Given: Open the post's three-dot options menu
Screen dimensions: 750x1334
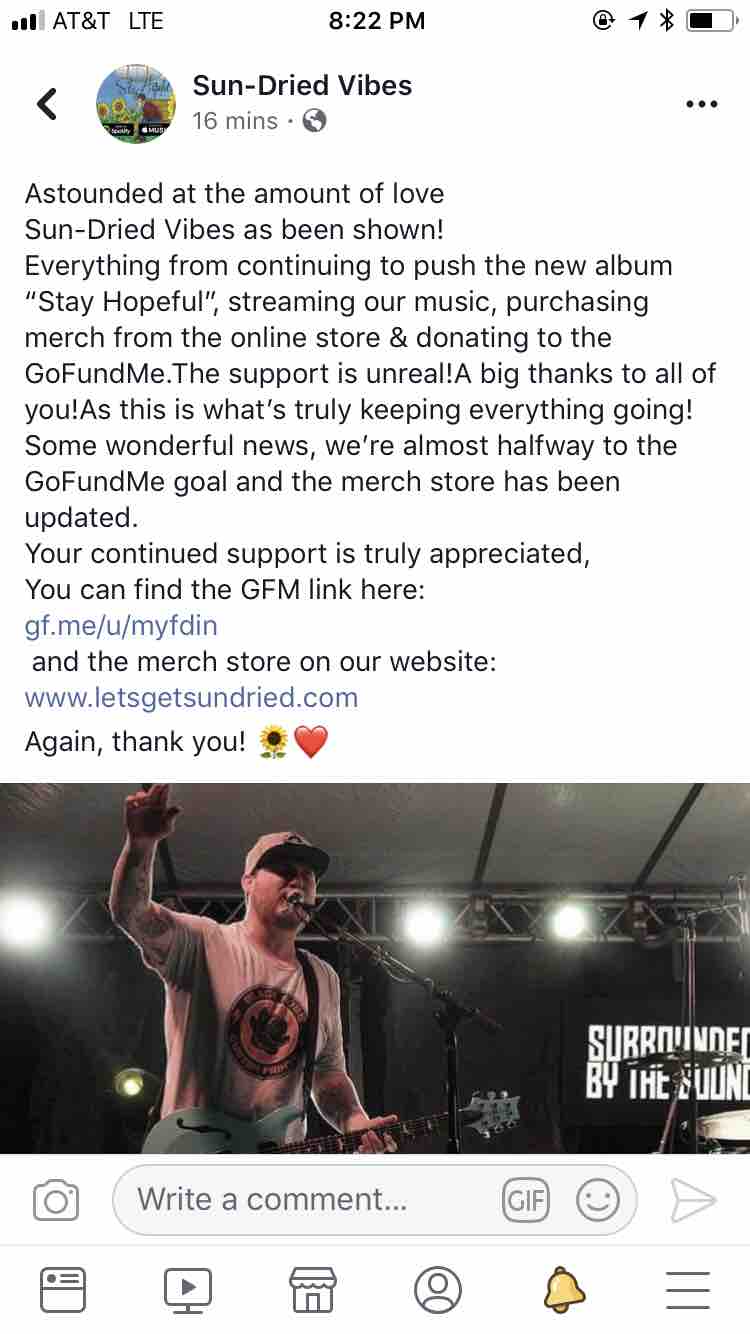Looking at the screenshot, I should point(701,104).
